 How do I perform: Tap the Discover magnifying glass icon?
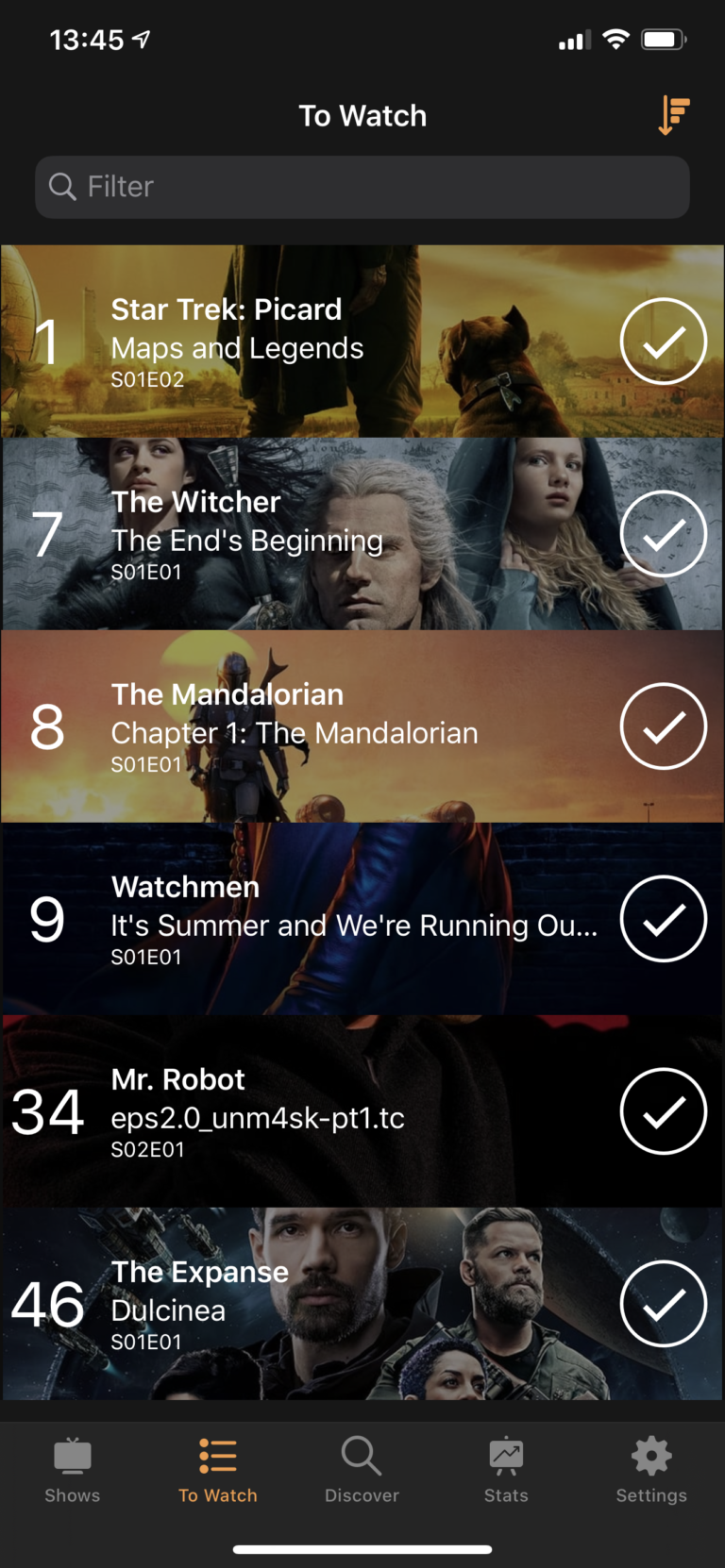point(362,1458)
